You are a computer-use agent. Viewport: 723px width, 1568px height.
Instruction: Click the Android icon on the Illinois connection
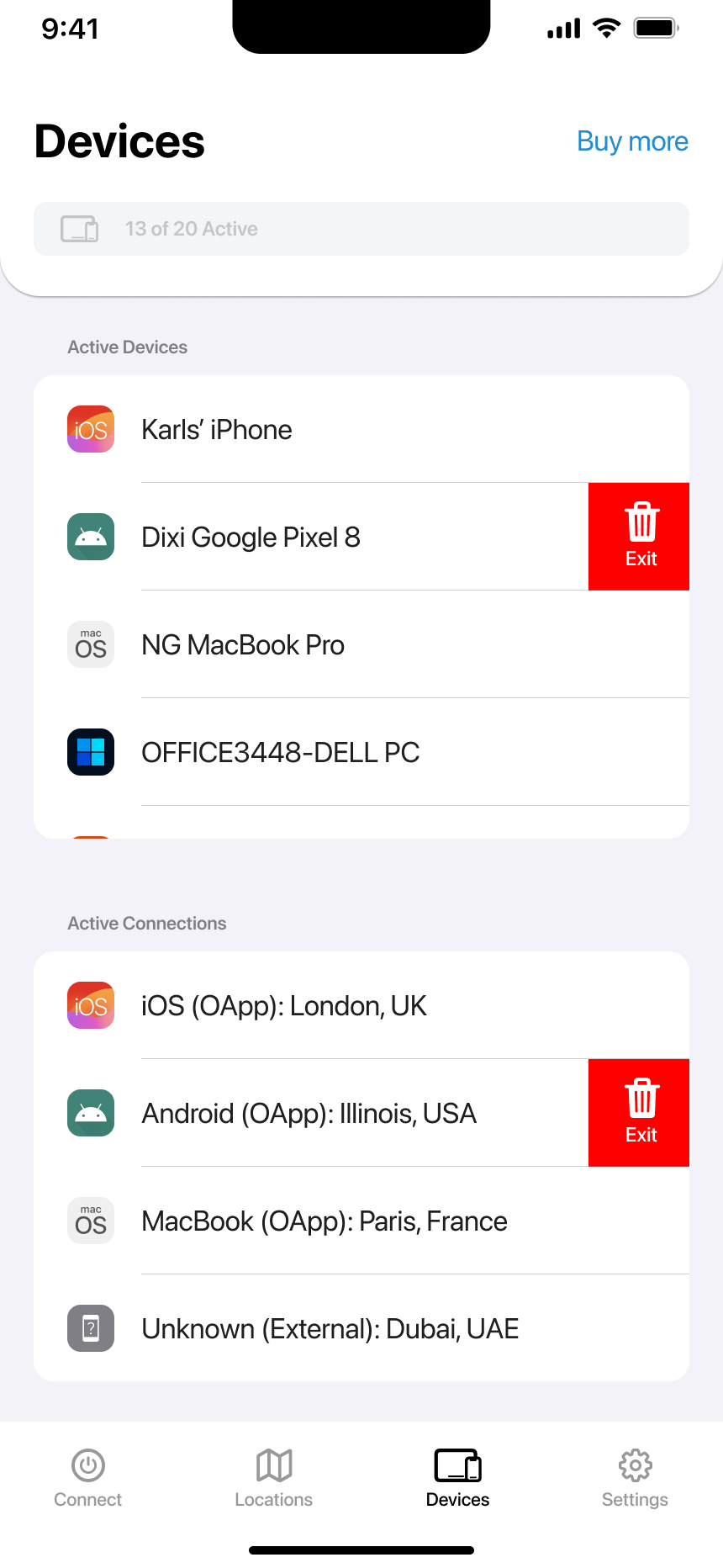90,1113
